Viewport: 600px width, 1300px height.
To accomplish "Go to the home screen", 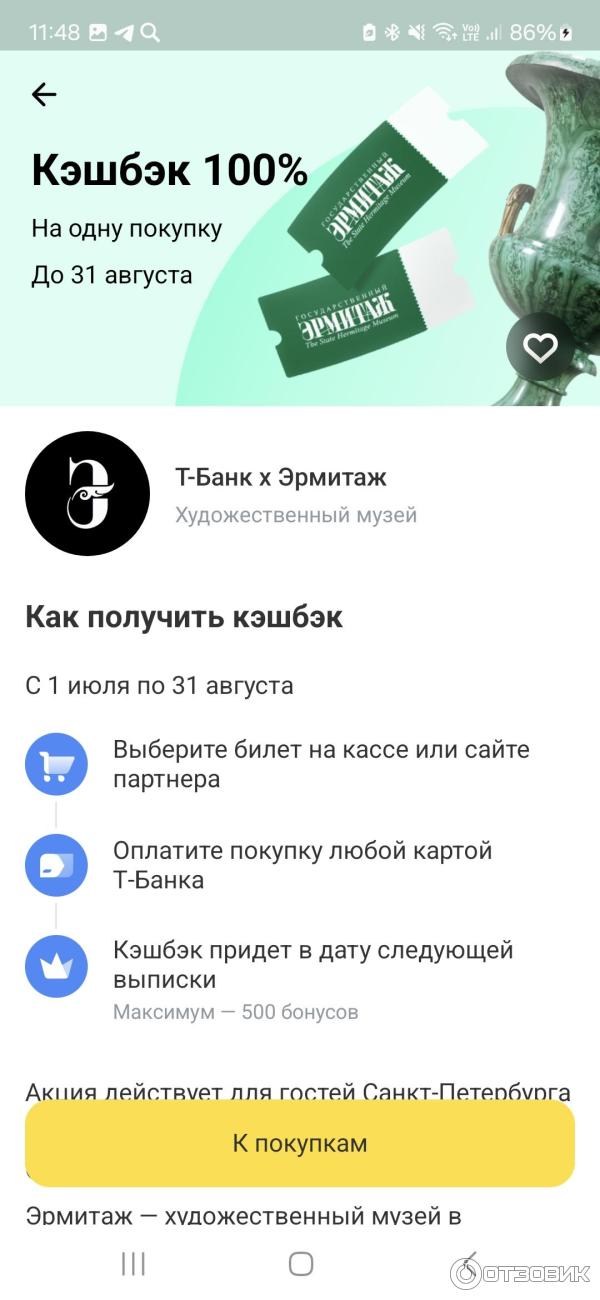I will tap(301, 1264).
